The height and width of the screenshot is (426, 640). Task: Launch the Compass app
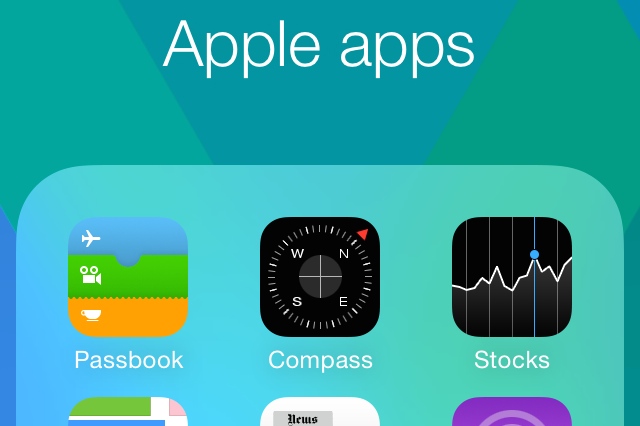tap(320, 277)
